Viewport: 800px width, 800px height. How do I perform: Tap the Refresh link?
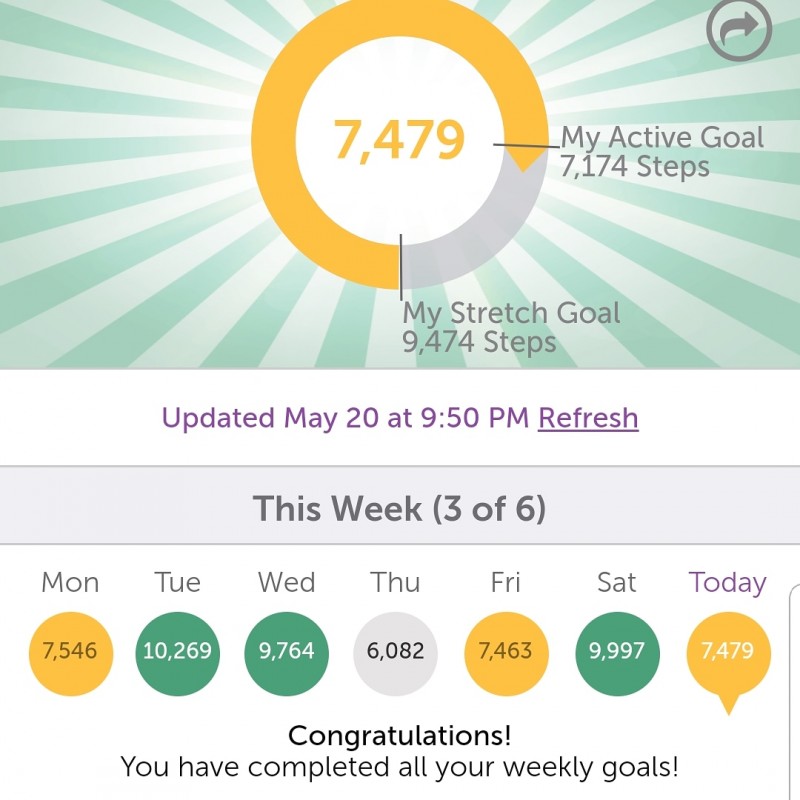(588, 418)
